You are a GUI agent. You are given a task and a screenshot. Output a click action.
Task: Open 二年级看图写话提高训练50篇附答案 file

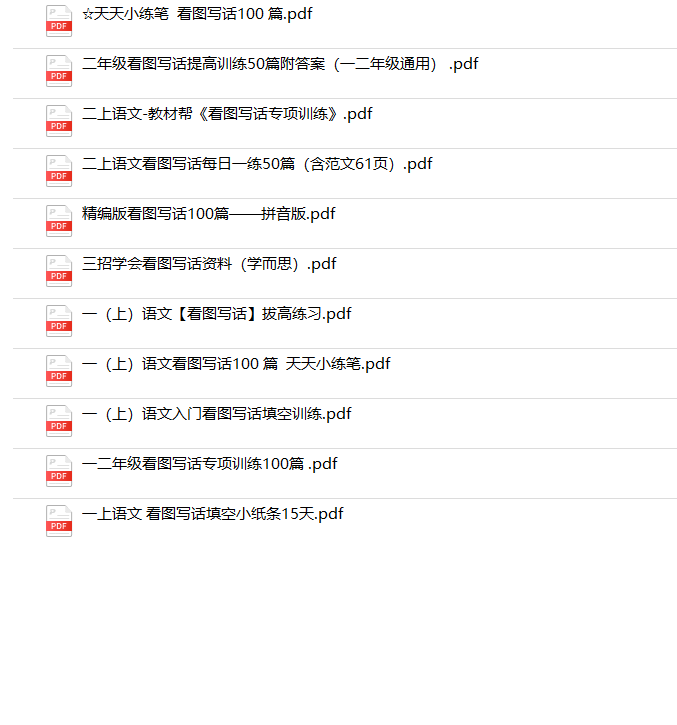280,65
